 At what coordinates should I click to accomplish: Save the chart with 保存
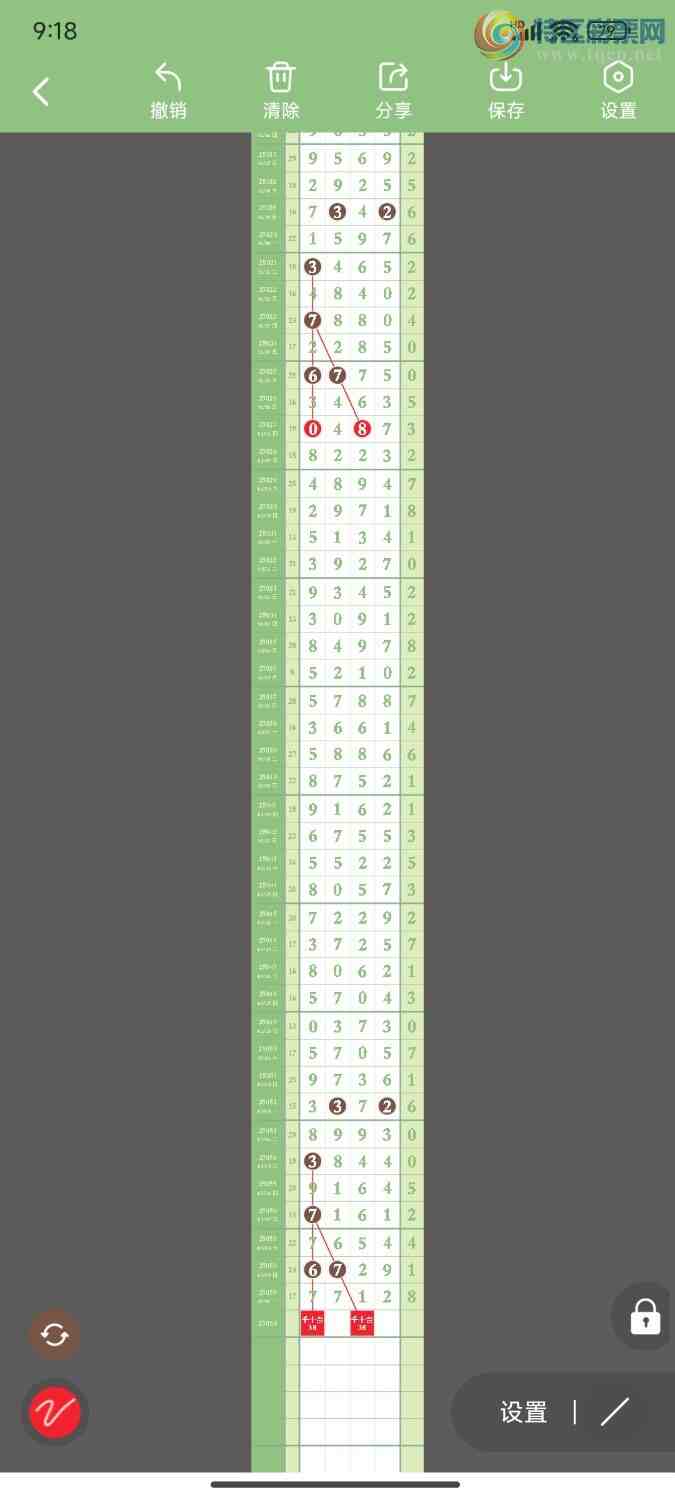[x=506, y=91]
